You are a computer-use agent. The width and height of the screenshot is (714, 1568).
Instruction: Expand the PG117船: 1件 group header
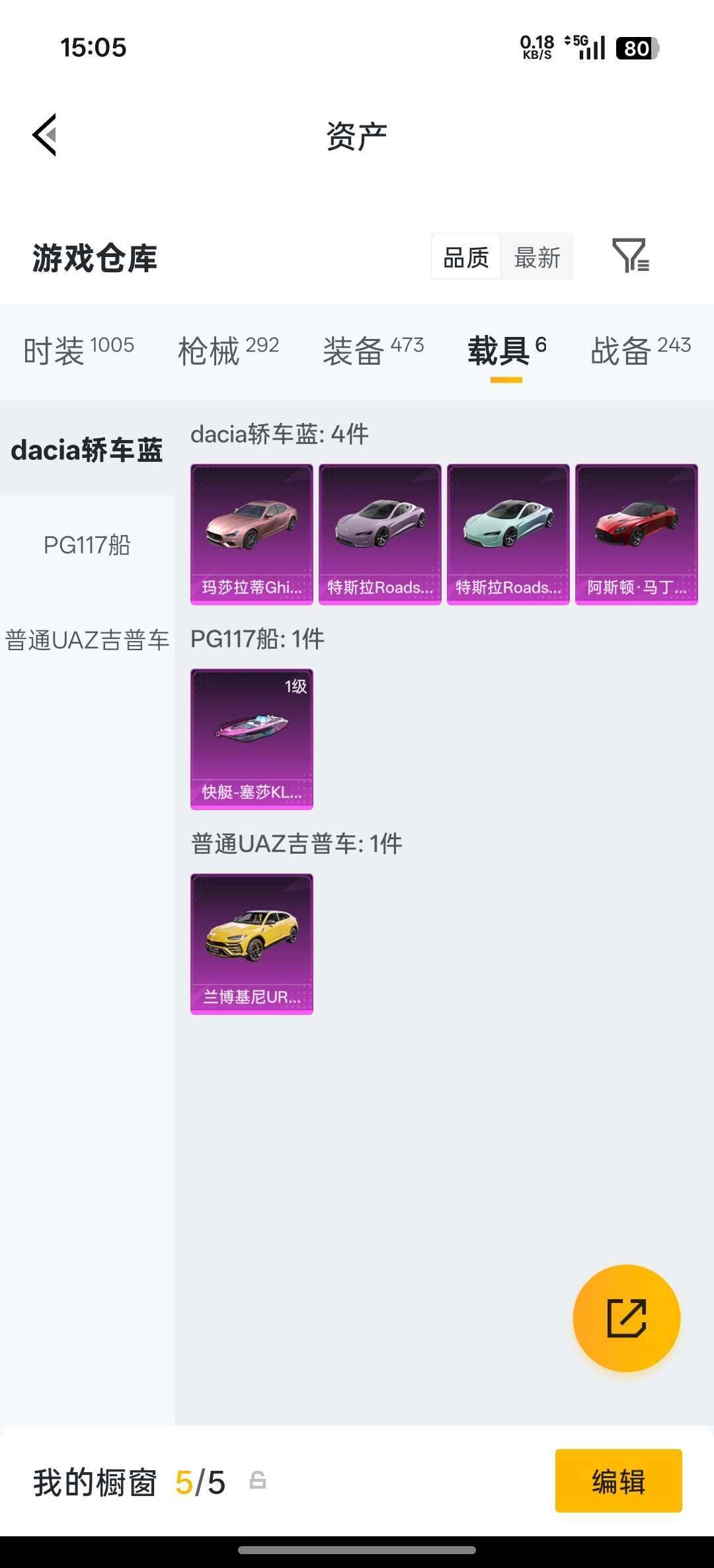(x=257, y=639)
